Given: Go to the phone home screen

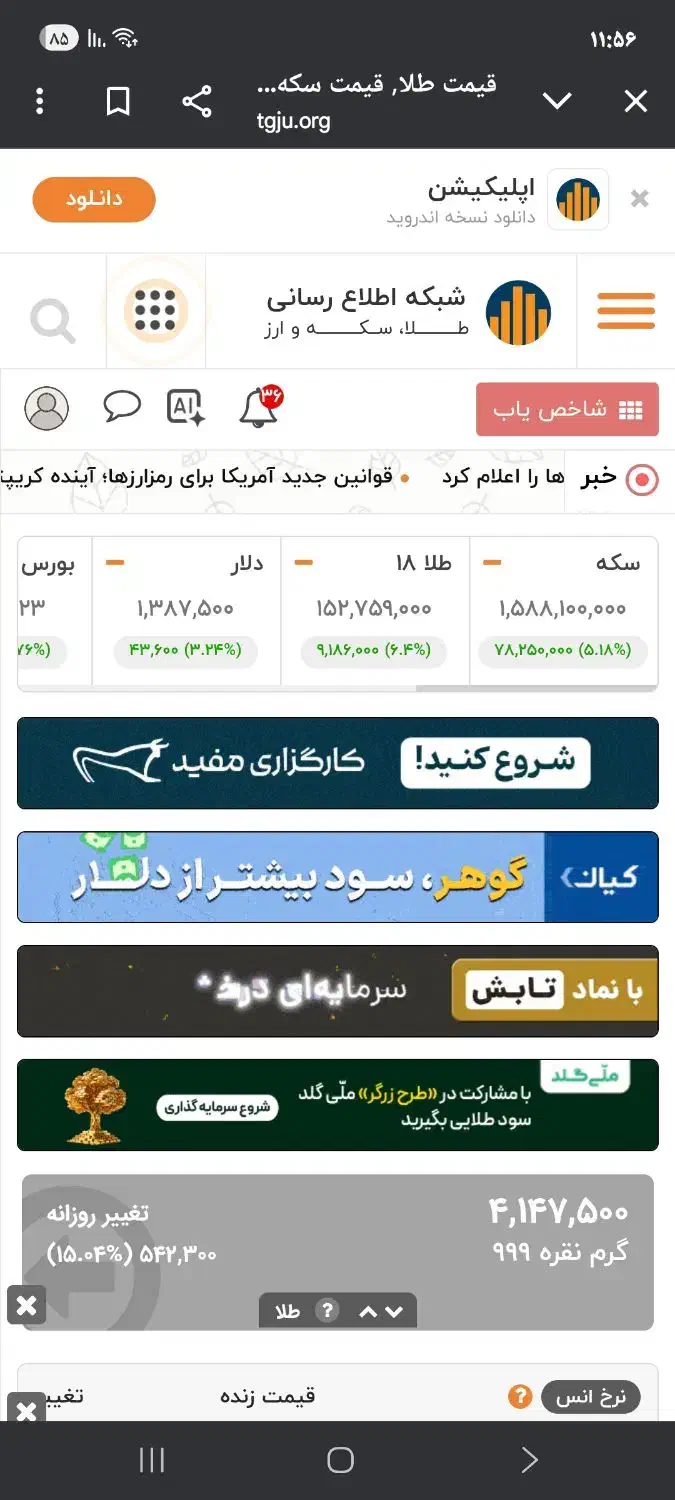Looking at the screenshot, I should coord(340,1460).
